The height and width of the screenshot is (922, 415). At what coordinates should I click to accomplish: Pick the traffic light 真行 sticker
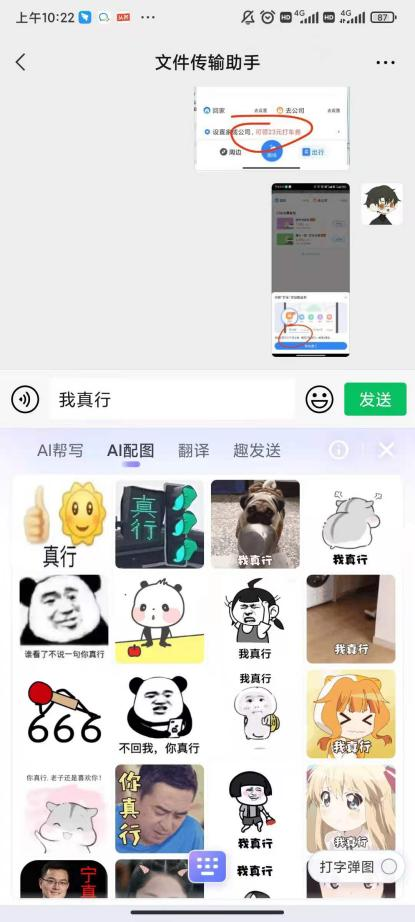click(159, 524)
